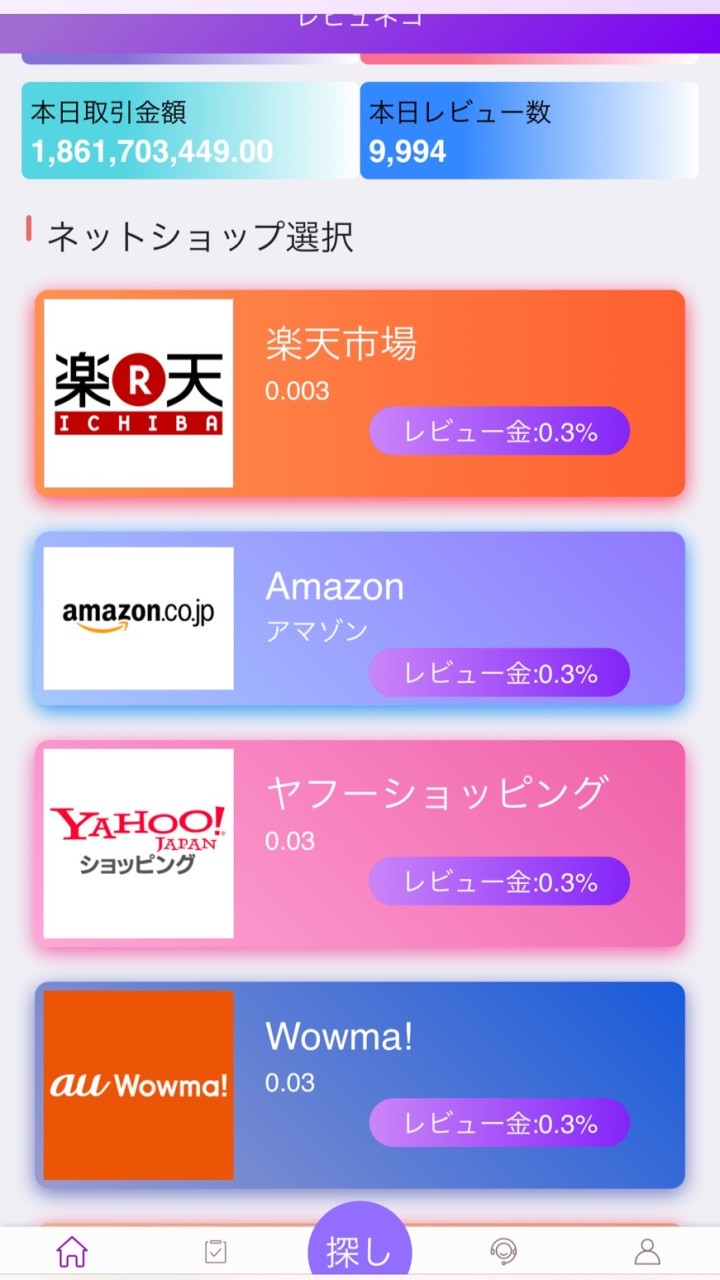
Task: Open the 楽天市場 shop card
Action: (360, 393)
